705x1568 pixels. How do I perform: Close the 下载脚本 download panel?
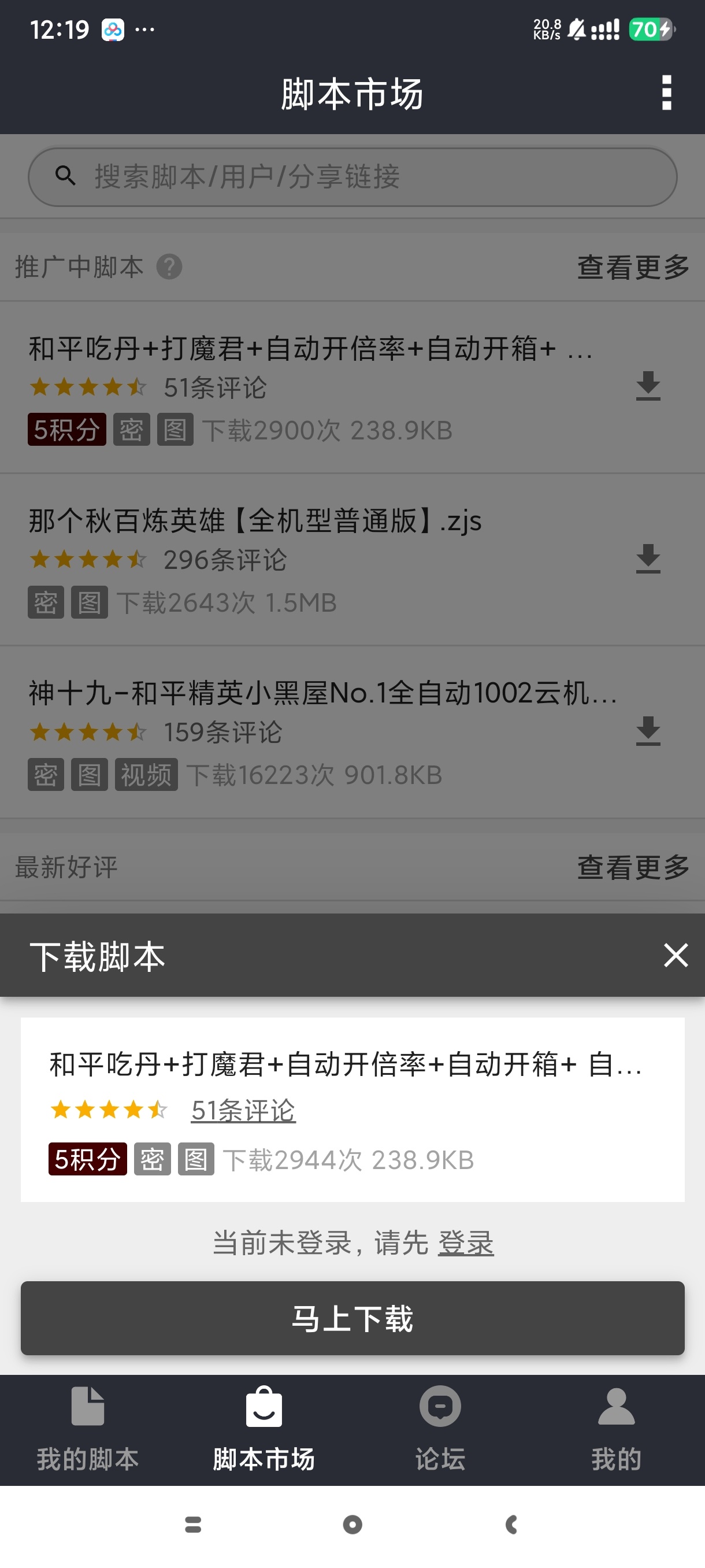[x=675, y=955]
